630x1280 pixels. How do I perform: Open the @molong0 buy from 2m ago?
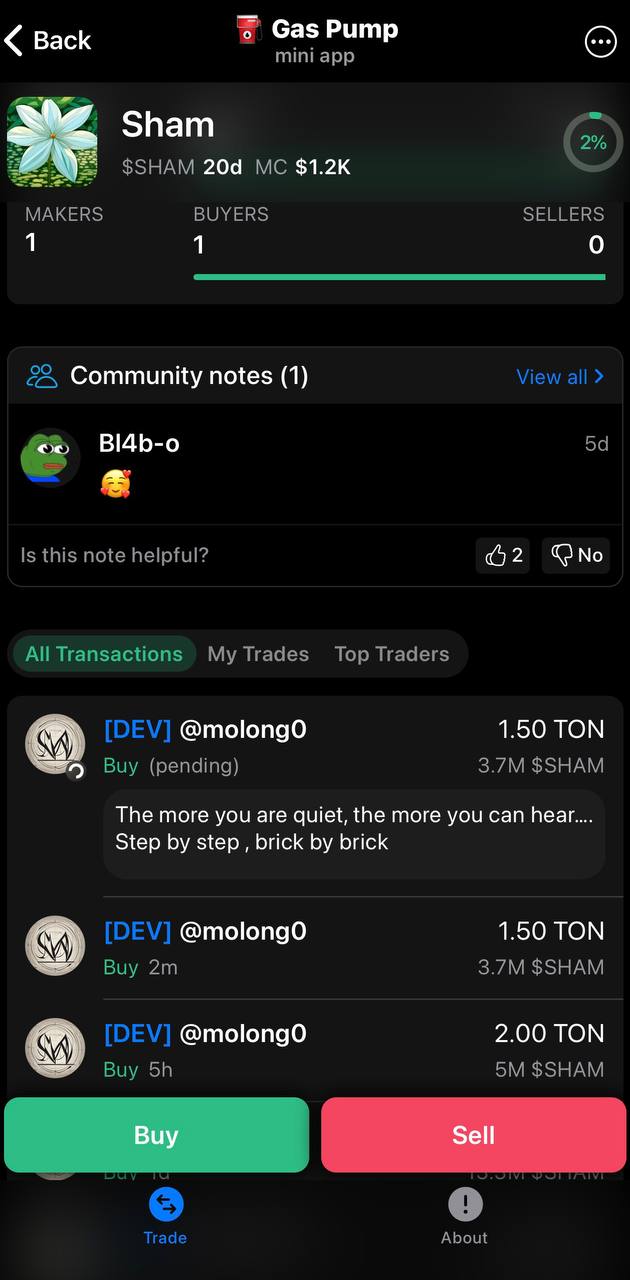[x=315, y=948]
